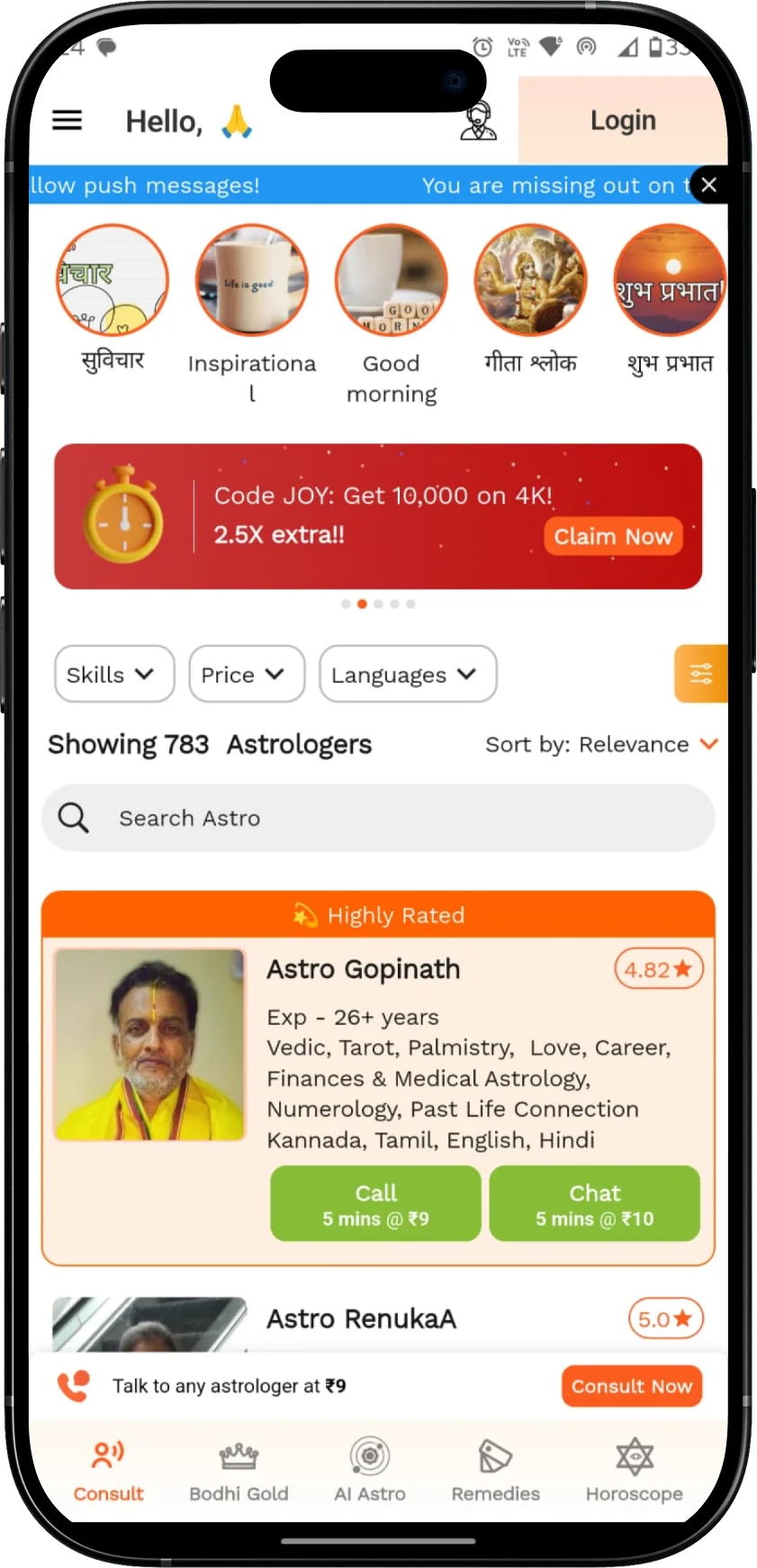Expand the Price filter
This screenshot has height=1568, width=757.
tap(247, 675)
